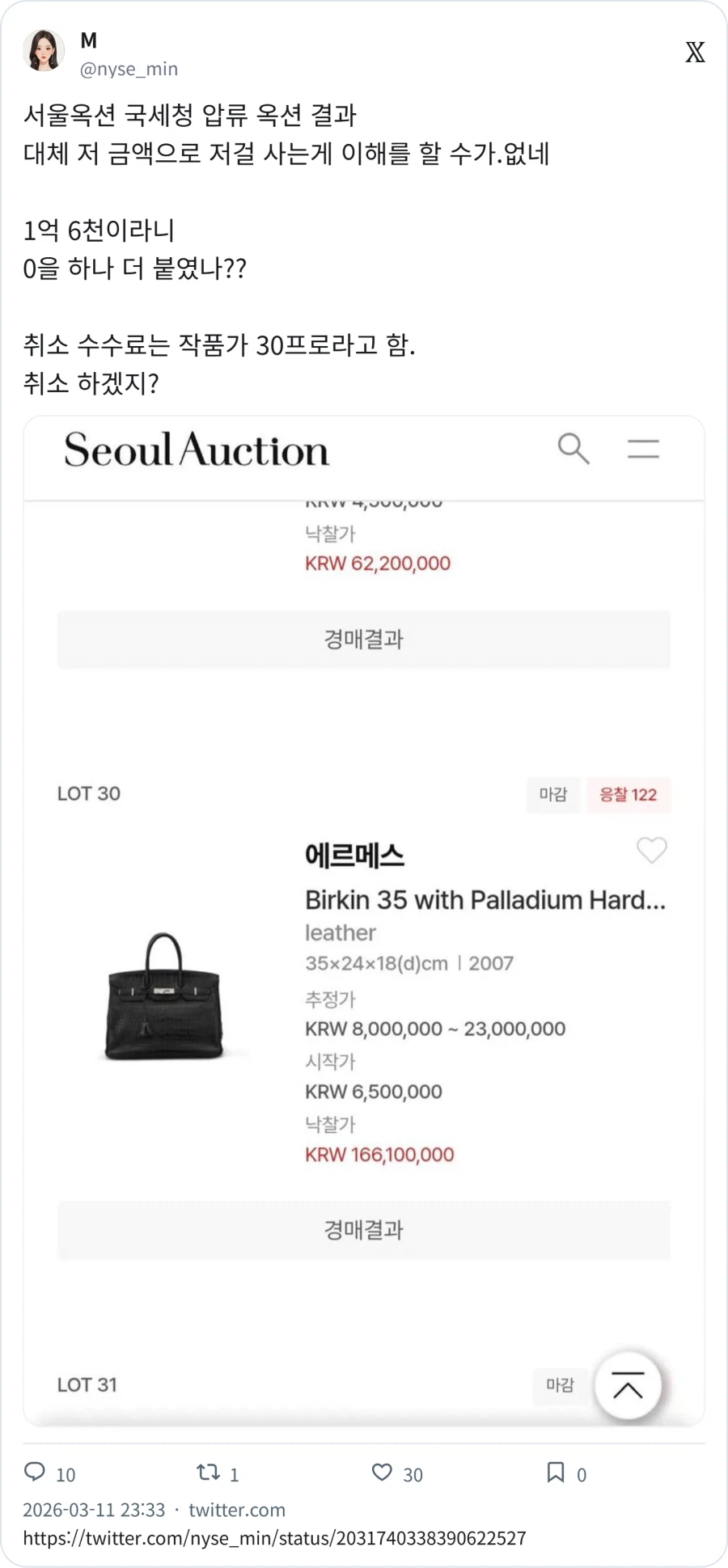Screen dimensions: 728x1568
Task: Click the Seoul Auction logo
Action: [x=197, y=450]
